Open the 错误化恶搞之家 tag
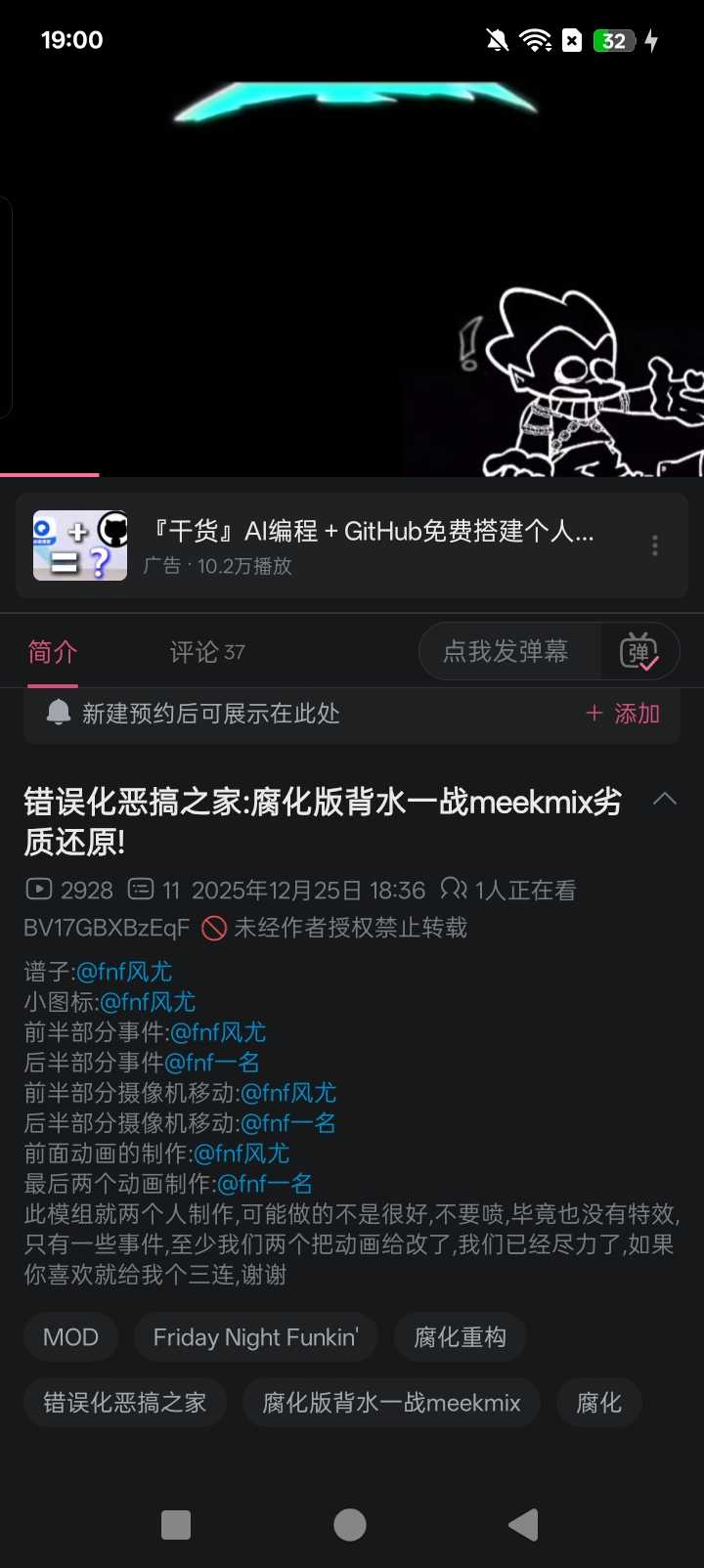Screen dimensions: 704x1568 [x=124, y=1403]
